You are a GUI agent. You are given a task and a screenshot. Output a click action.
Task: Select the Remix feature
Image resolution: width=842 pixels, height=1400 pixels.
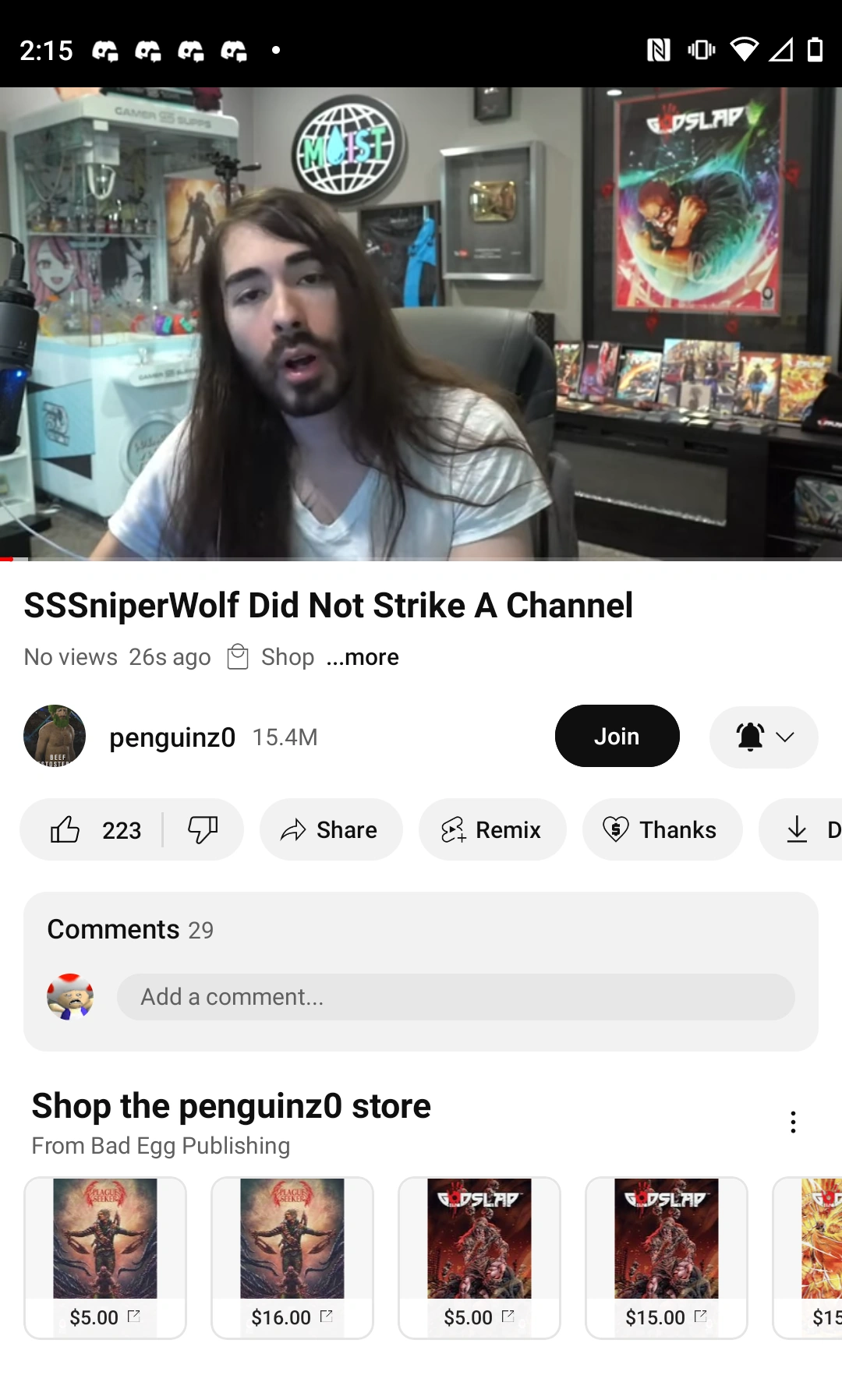(x=492, y=830)
